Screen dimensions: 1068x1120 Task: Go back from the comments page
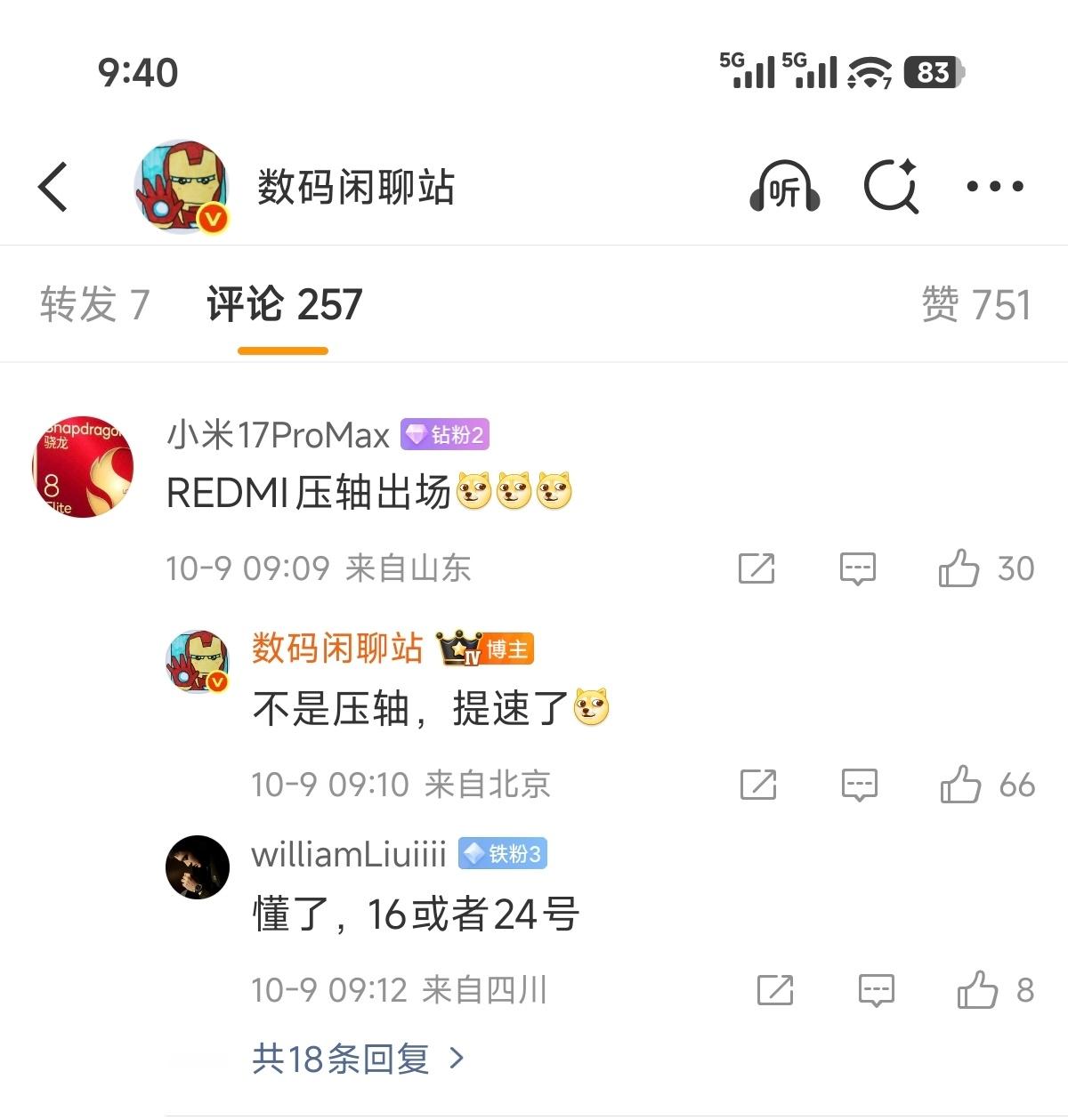(53, 187)
